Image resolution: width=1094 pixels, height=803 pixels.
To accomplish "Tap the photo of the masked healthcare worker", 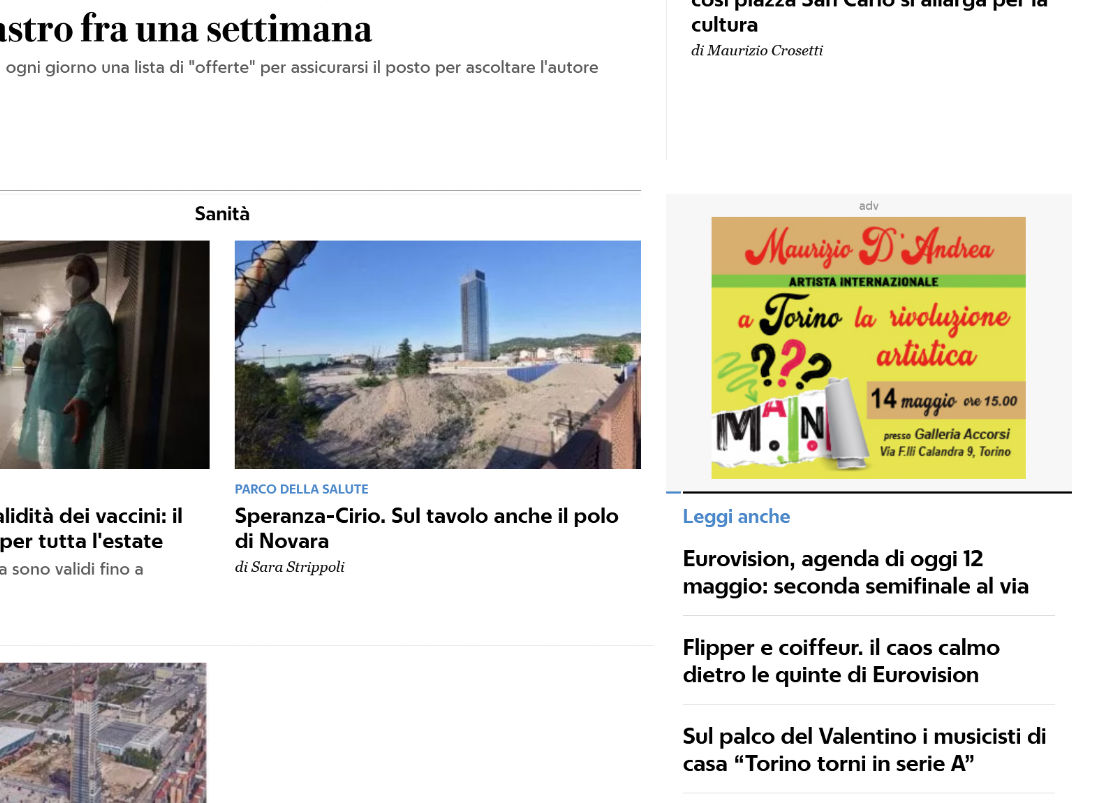I will tap(104, 354).
